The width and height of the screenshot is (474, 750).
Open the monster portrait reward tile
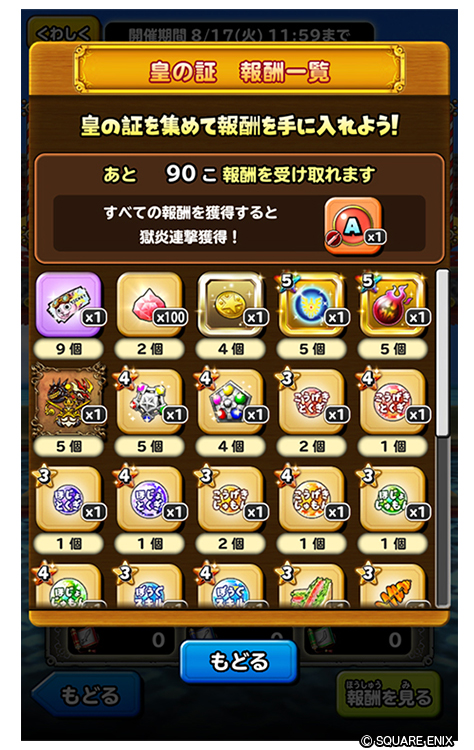click(69, 400)
